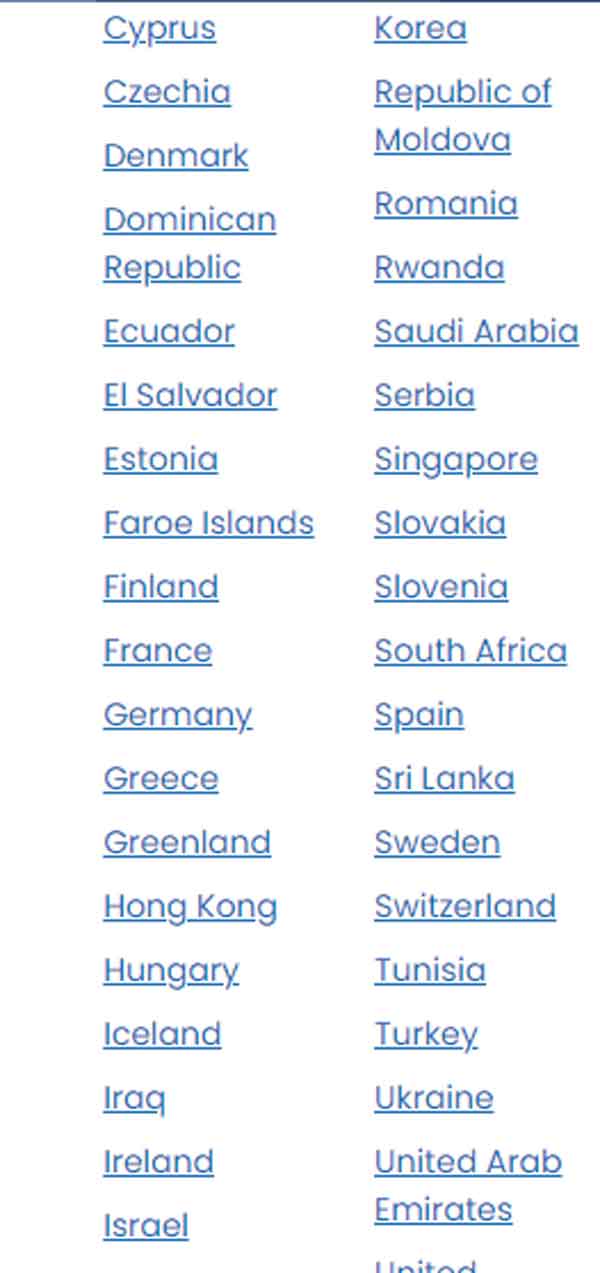This screenshot has width=600, height=1273.
Task: Choose France from the list
Action: pos(157,652)
